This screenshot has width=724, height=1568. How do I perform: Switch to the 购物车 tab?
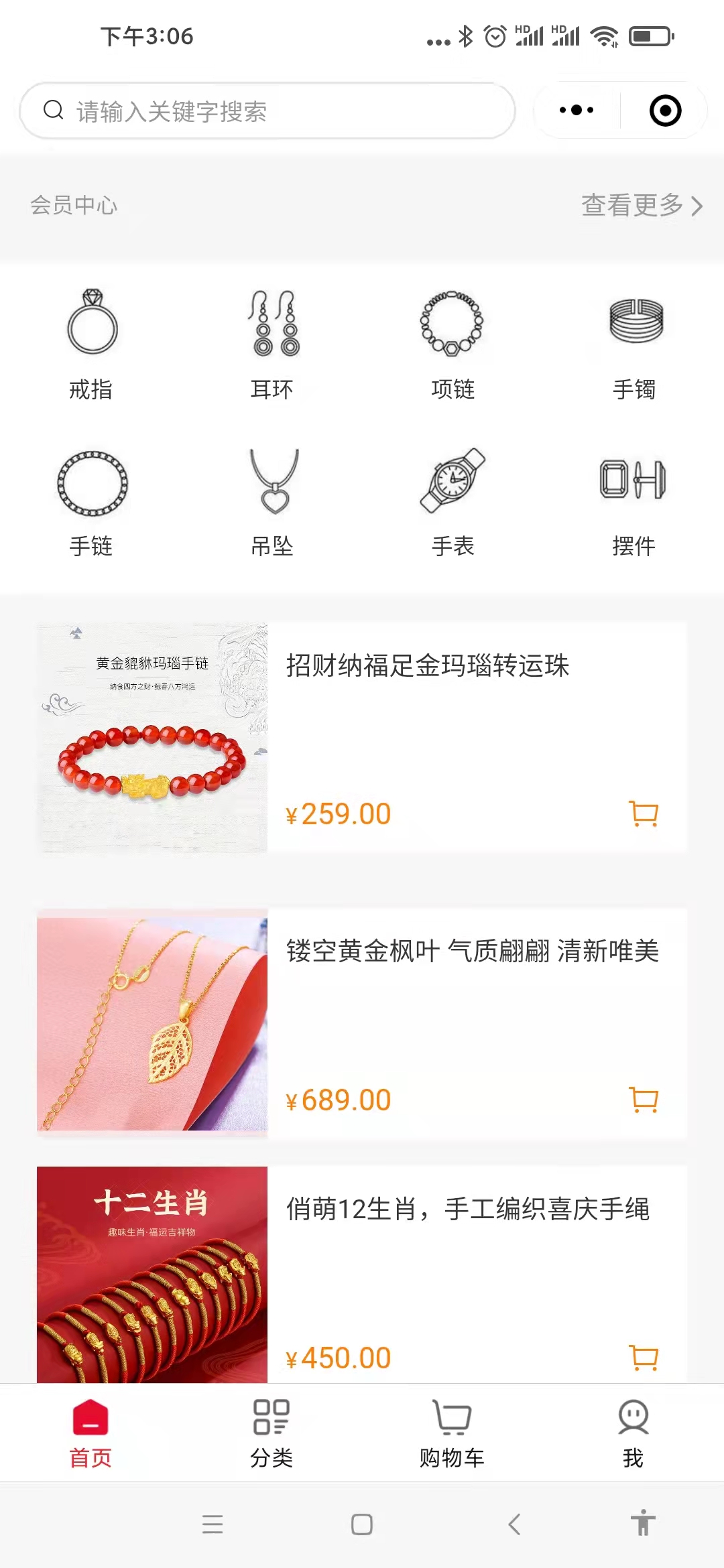[x=452, y=1433]
